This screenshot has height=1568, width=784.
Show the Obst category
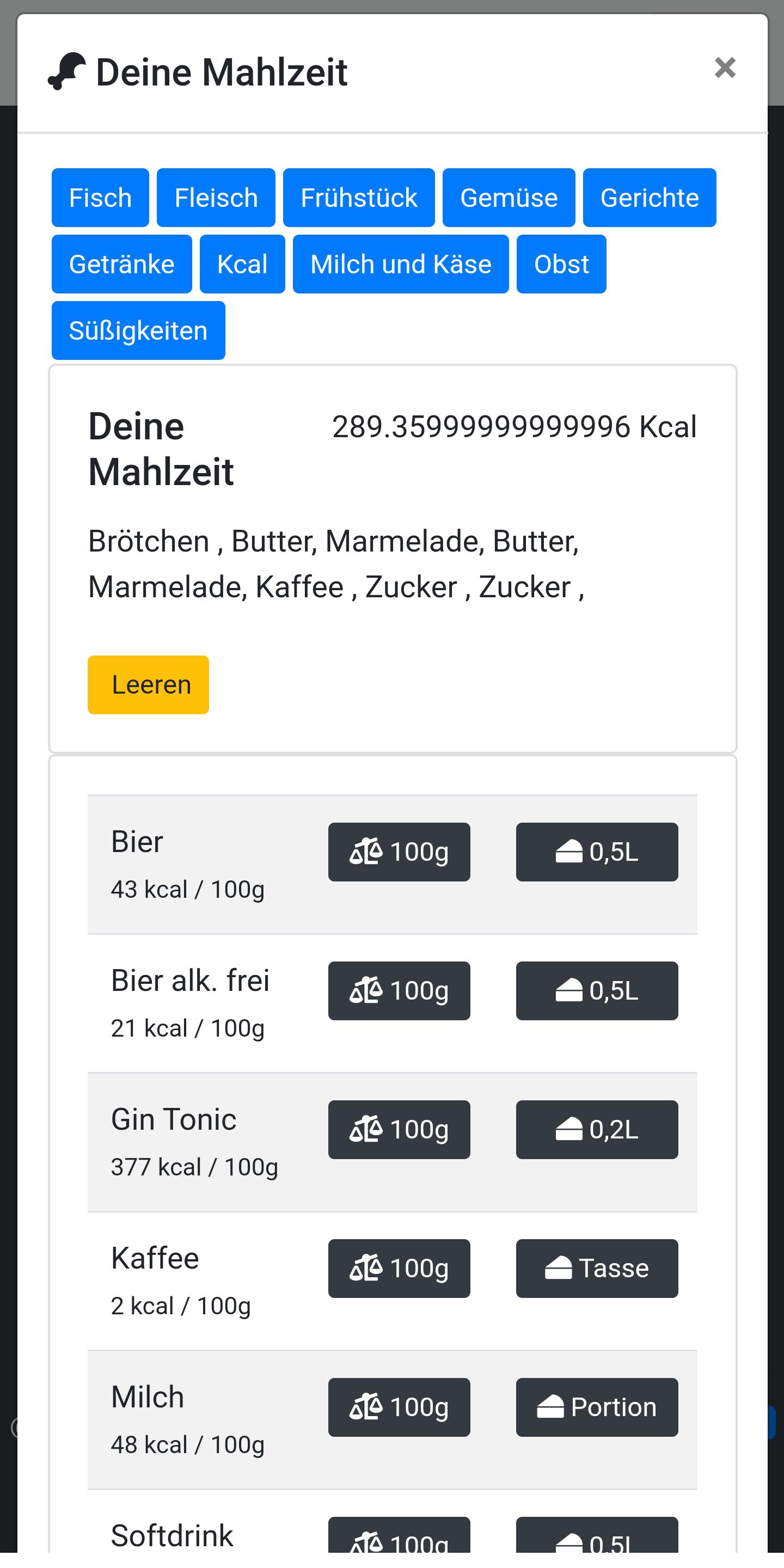point(561,264)
